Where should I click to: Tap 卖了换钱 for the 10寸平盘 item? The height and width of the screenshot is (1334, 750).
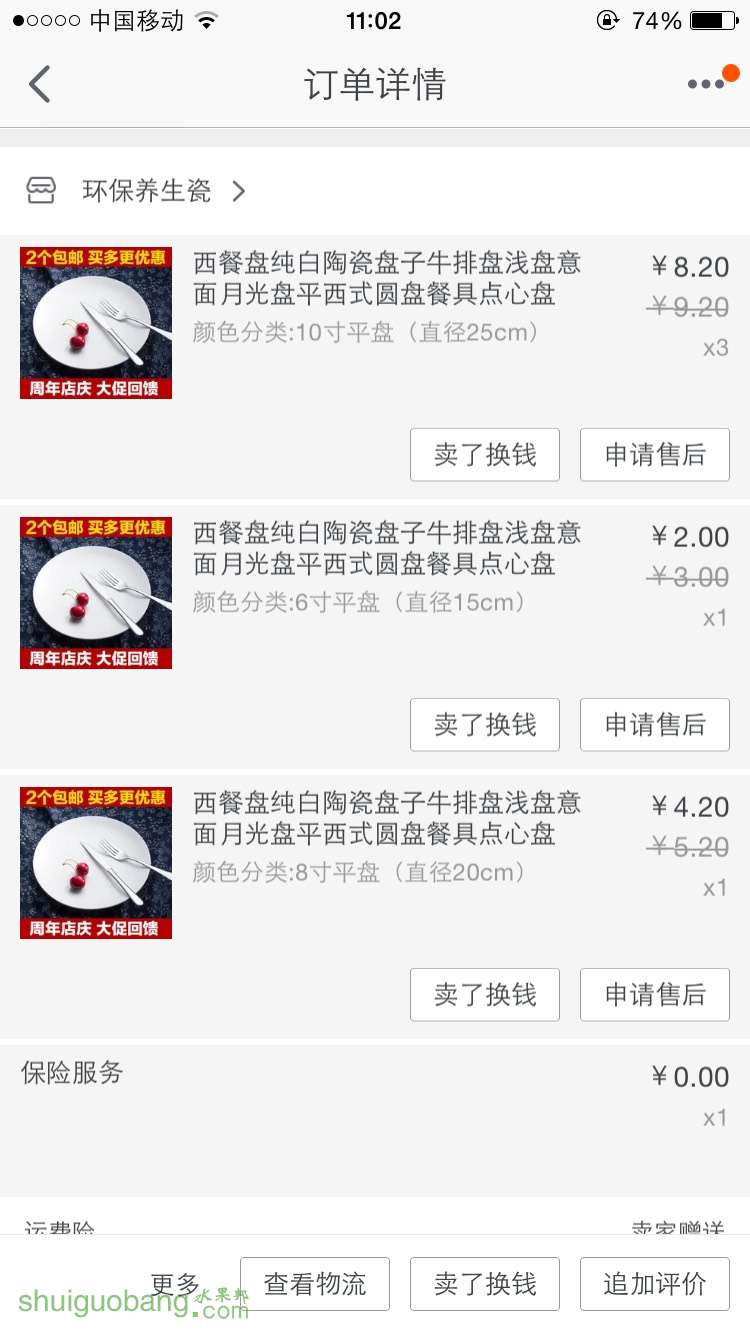pos(485,455)
